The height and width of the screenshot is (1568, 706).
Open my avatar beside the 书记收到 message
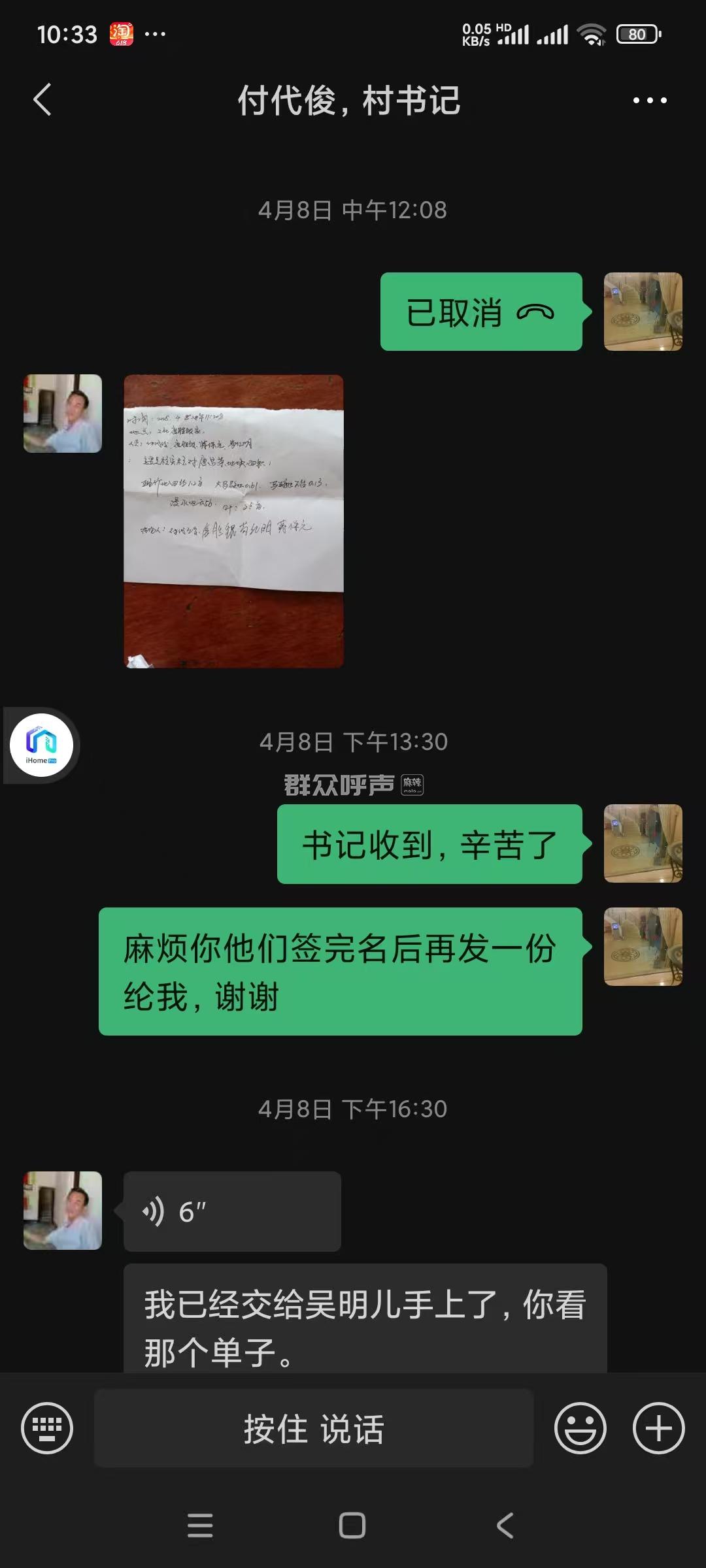[643, 843]
